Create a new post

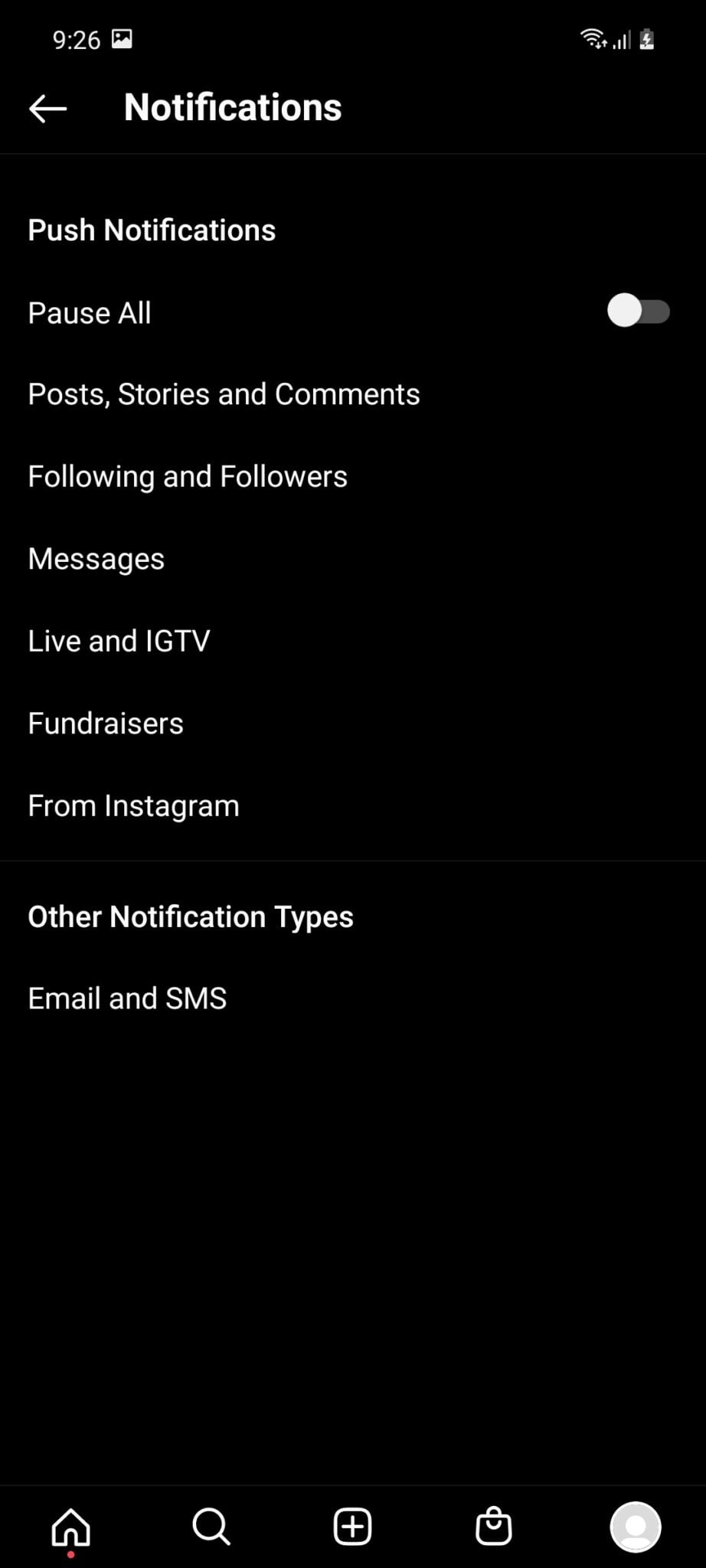tap(353, 1527)
